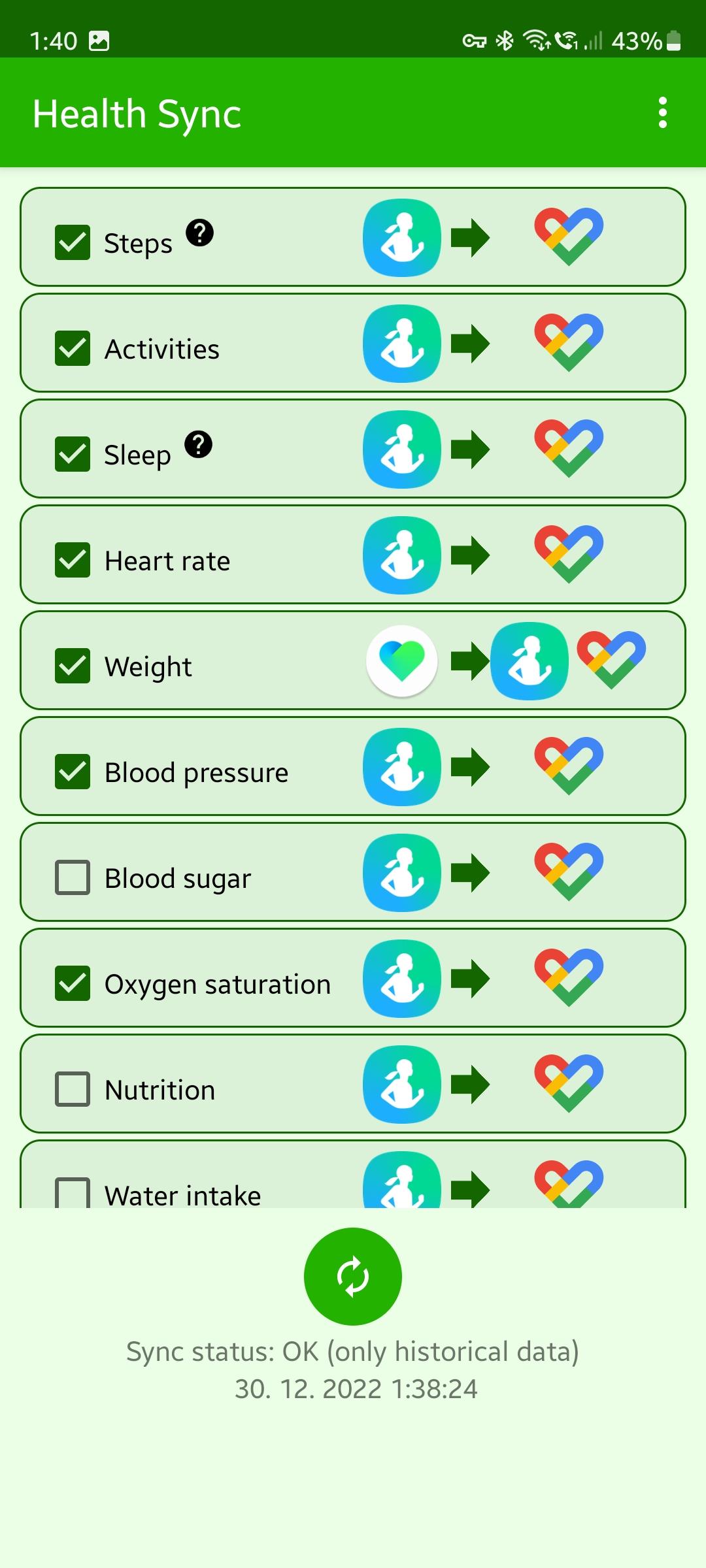The image size is (706, 1568).
Task: Enable the Blood sugar checkbox
Action: click(x=73, y=878)
